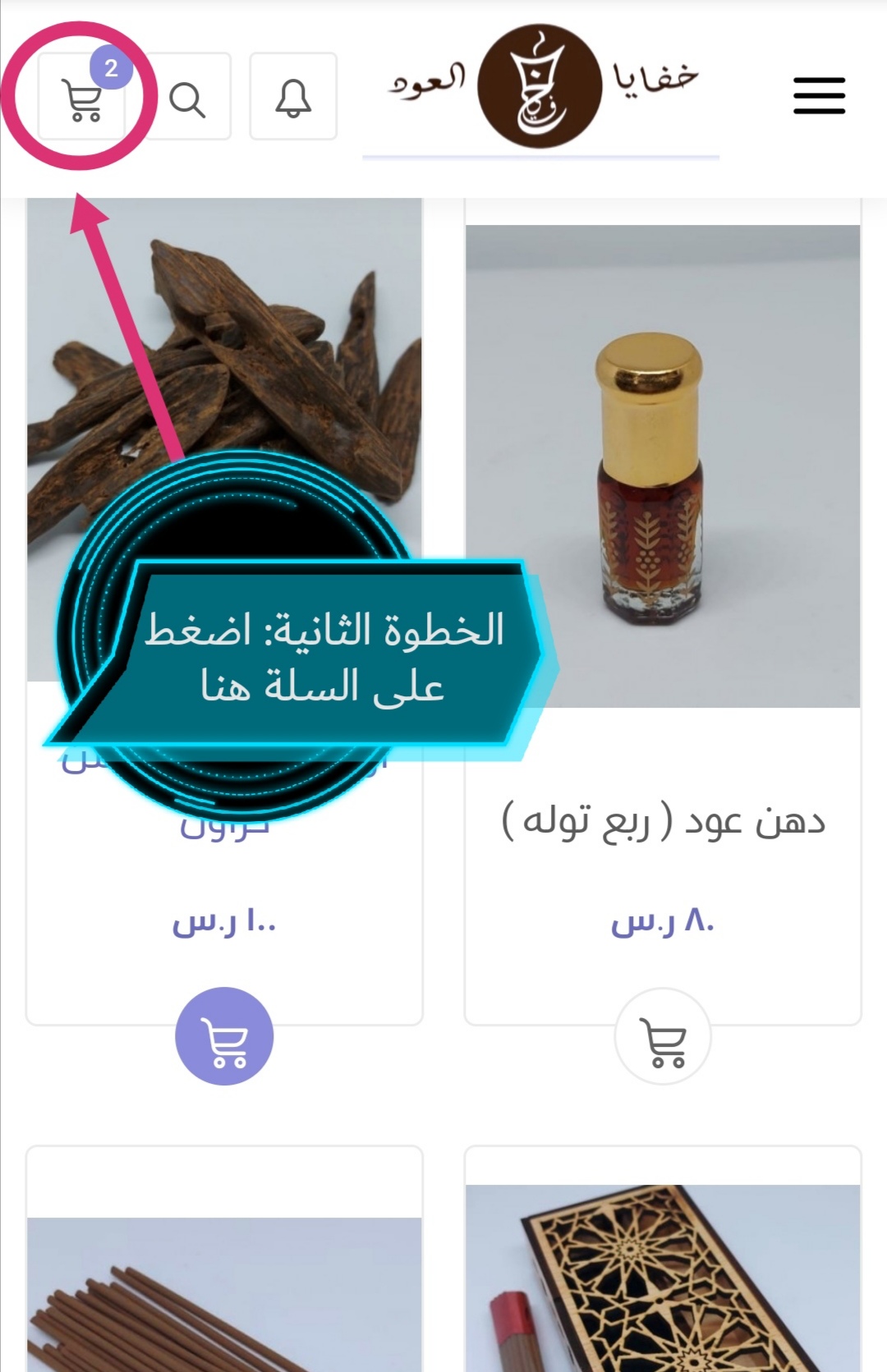Open the search icon in header
This screenshot has height=1372, width=887.
[188, 99]
